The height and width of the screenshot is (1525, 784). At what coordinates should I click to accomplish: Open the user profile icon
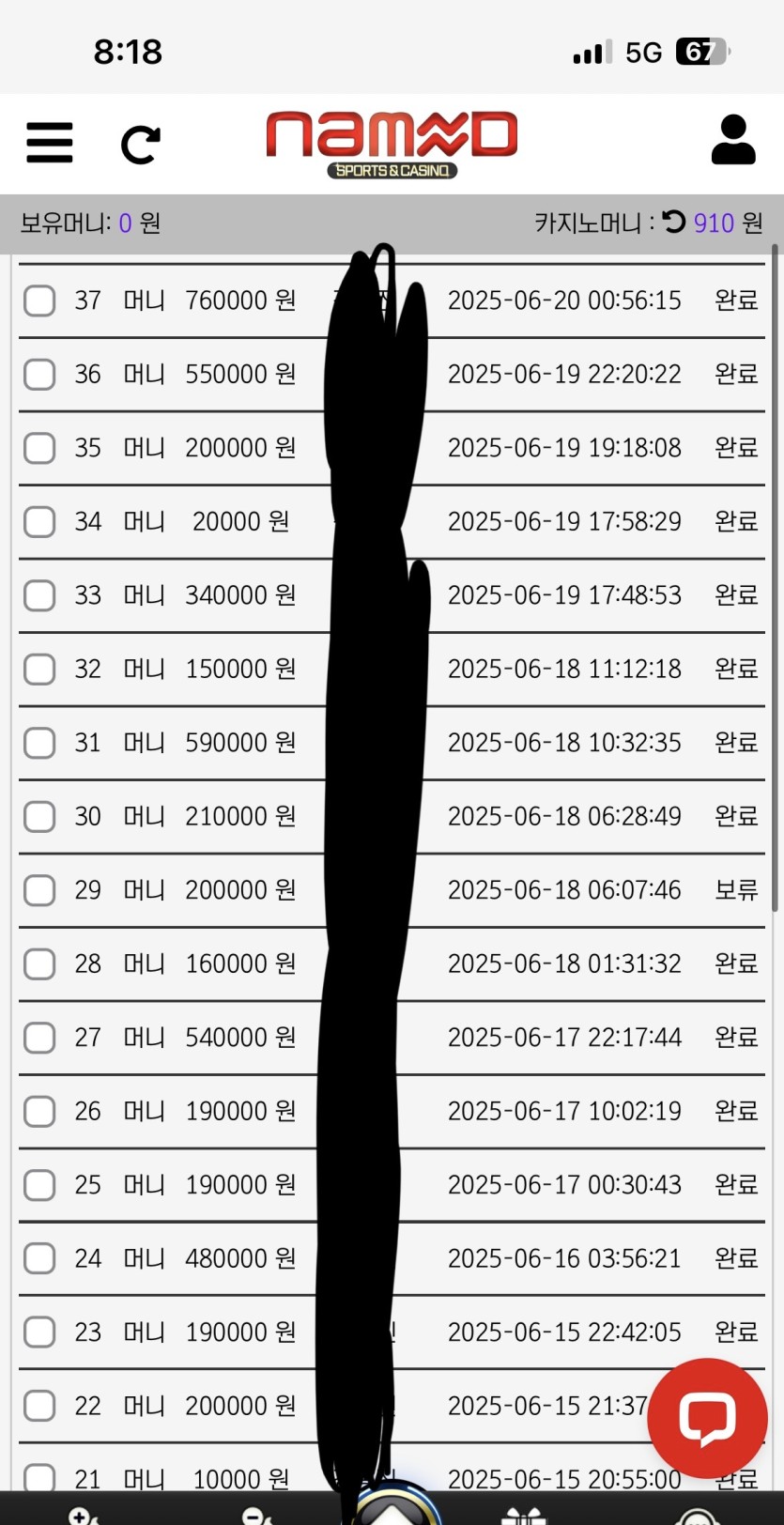(733, 141)
